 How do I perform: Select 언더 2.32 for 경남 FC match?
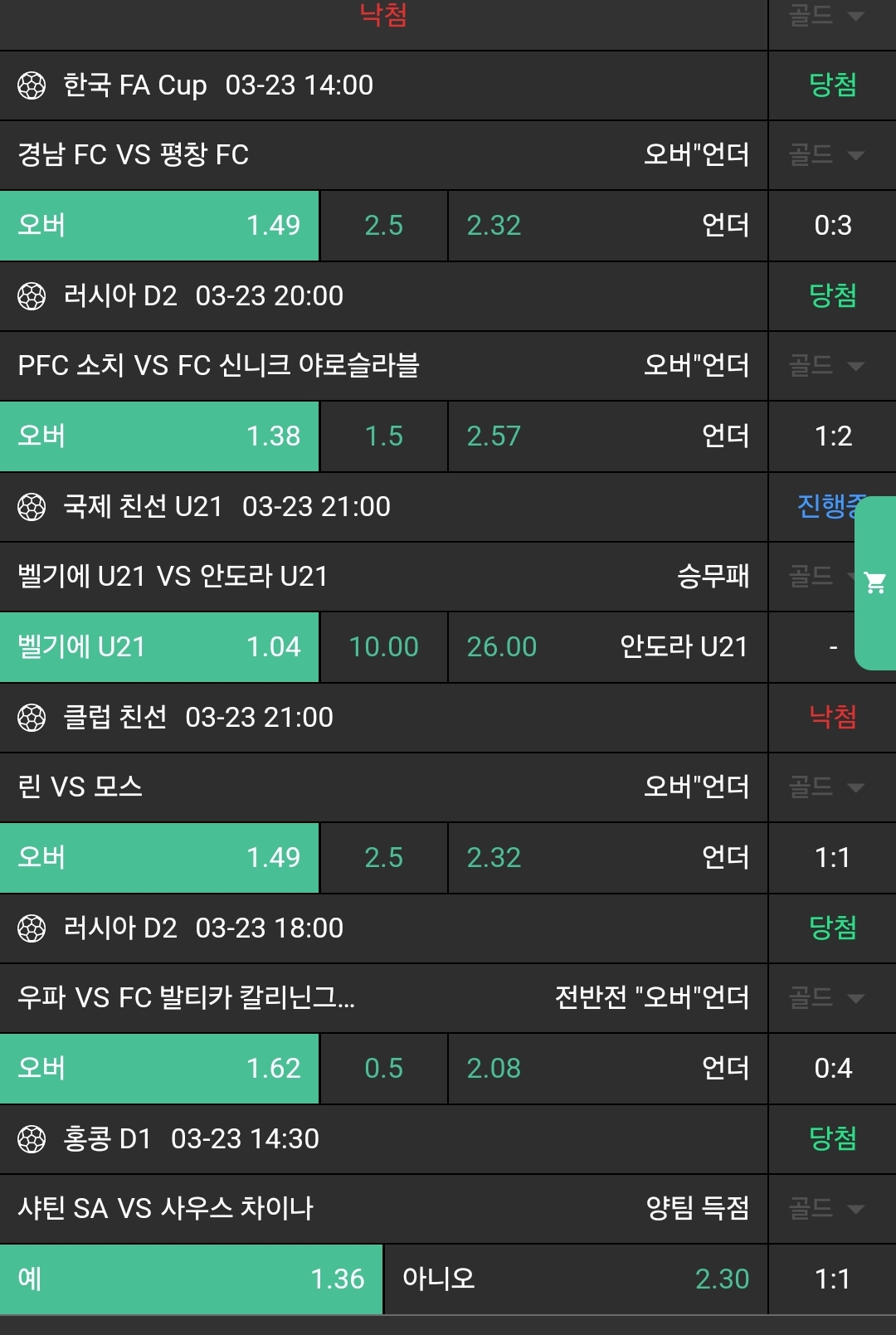[x=607, y=226]
